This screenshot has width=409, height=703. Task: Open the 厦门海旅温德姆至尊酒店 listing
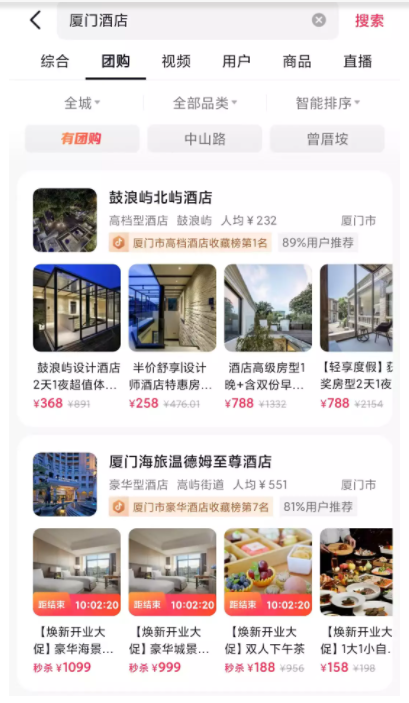[x=190, y=461]
